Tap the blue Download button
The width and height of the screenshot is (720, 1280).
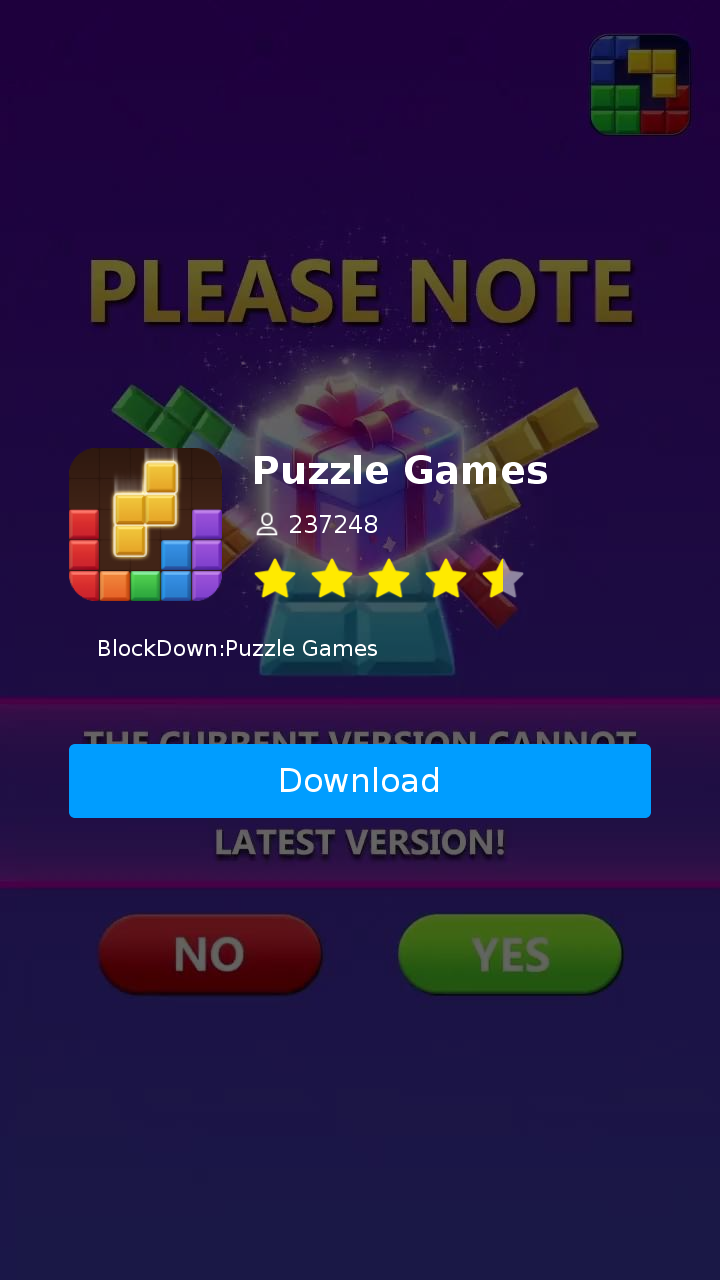pos(360,781)
